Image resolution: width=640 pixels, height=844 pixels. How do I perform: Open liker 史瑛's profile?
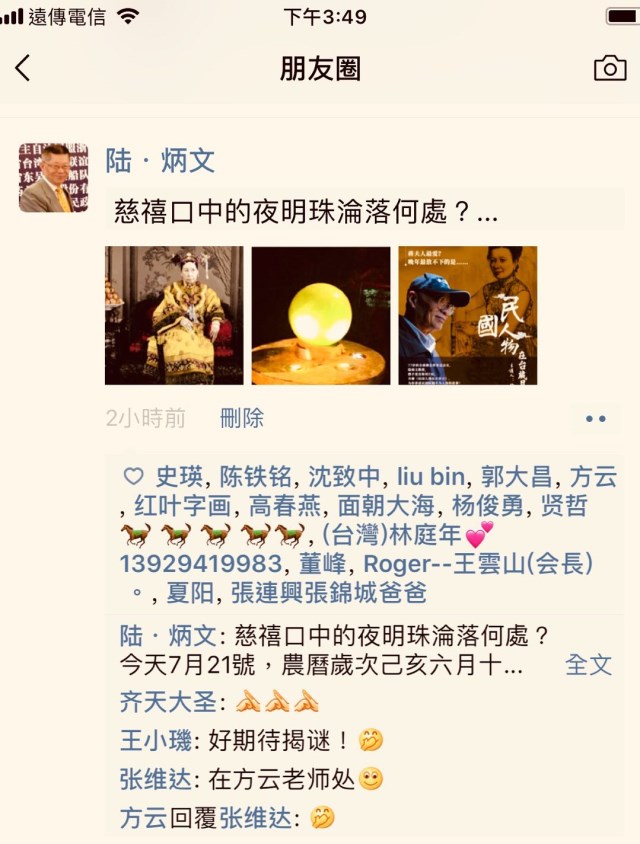pos(179,477)
